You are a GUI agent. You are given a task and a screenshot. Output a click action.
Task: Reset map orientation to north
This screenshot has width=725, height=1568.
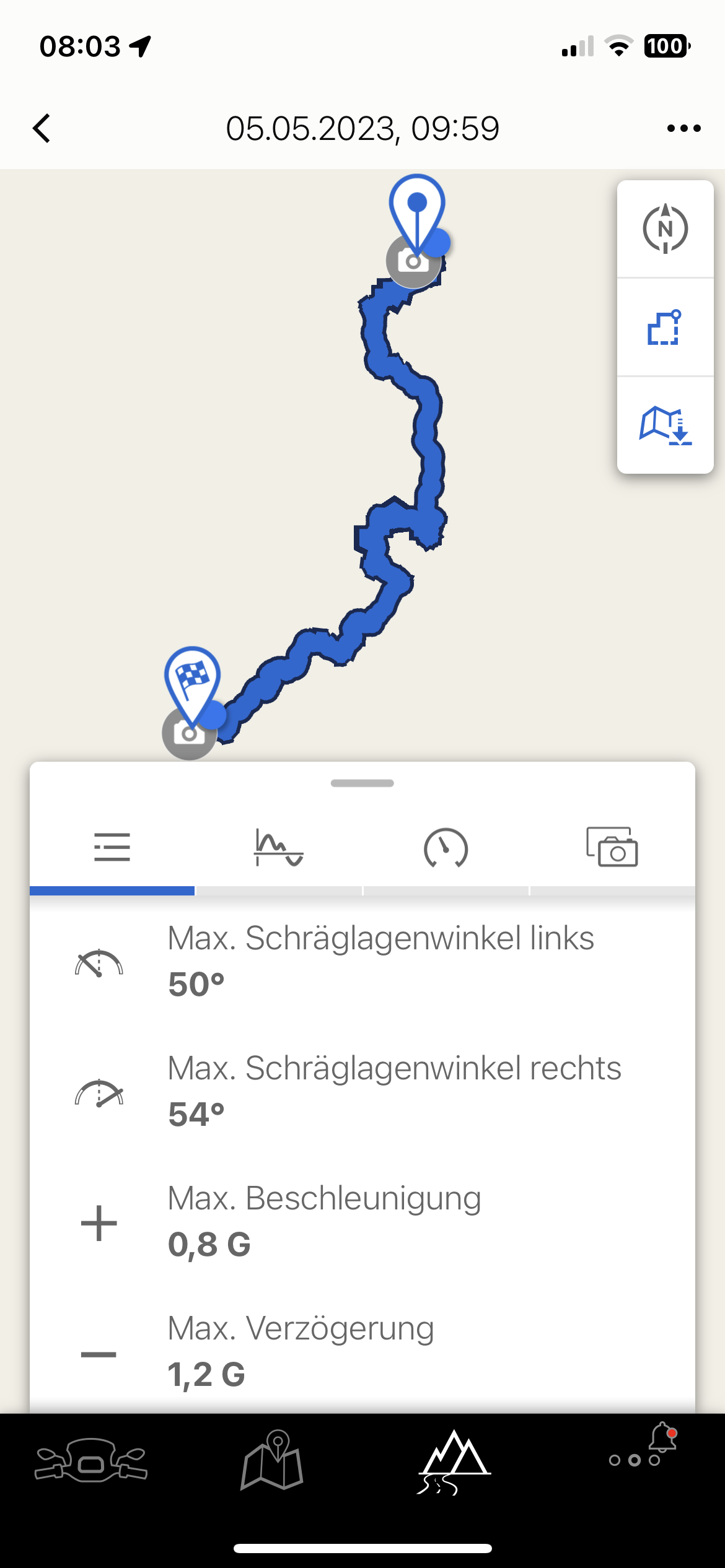(x=665, y=229)
